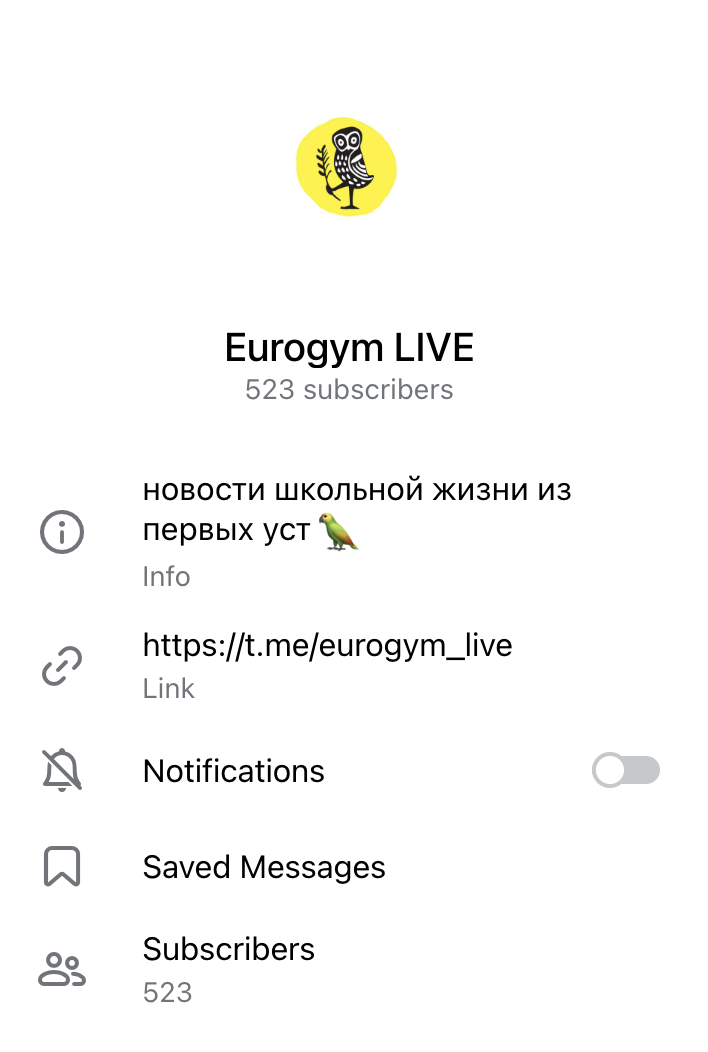Open Saved Messages

pyautogui.click(x=264, y=867)
